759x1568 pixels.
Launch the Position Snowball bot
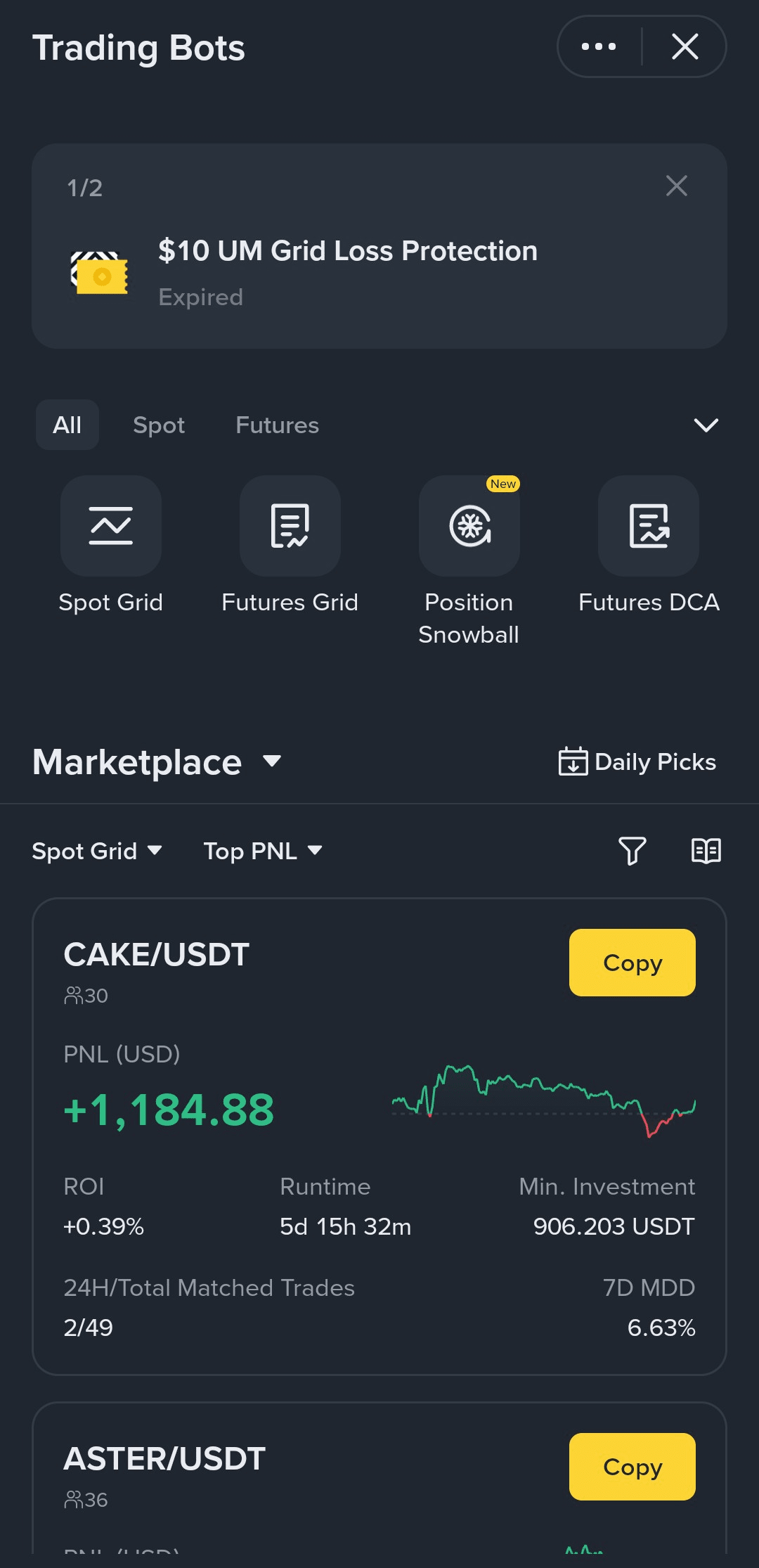pos(469,527)
